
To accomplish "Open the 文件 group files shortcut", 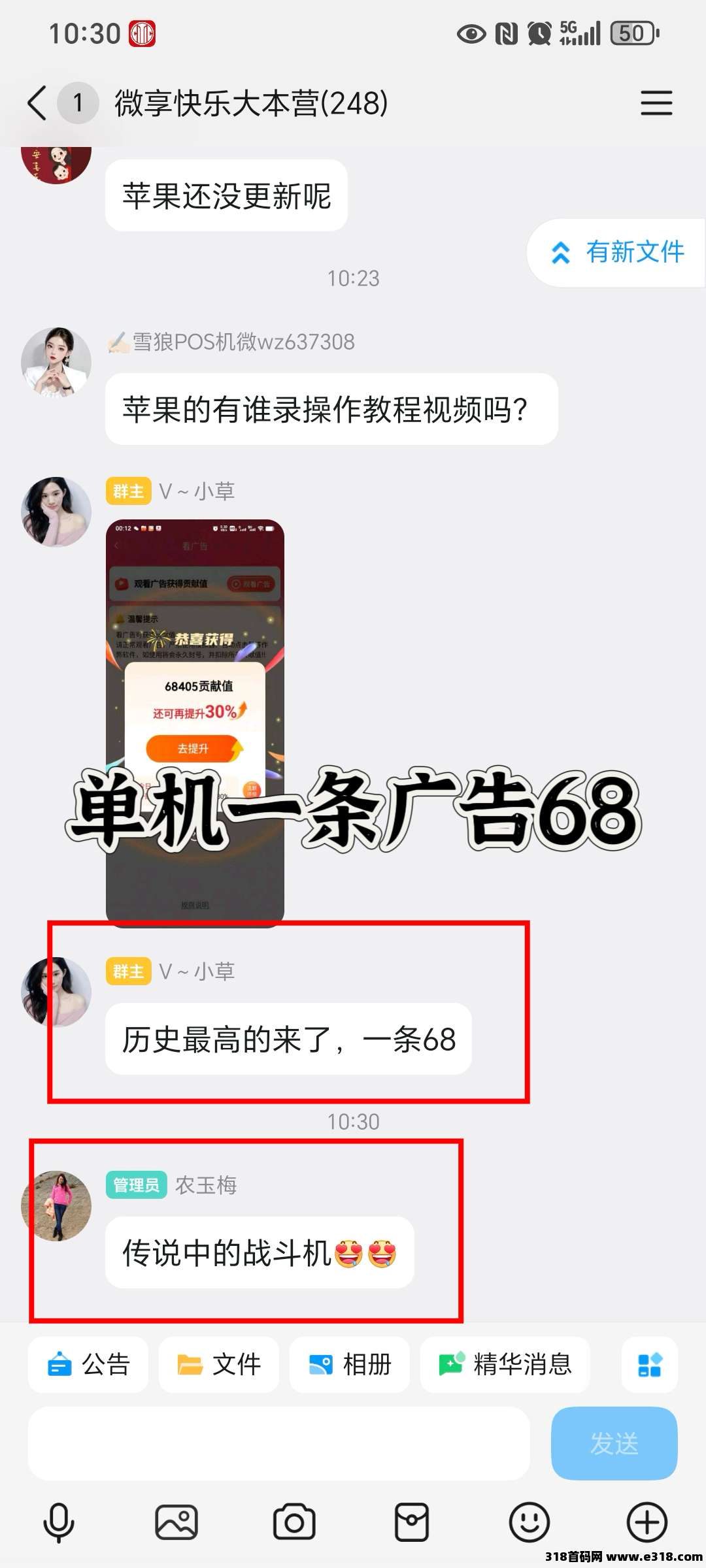I will [x=219, y=1365].
